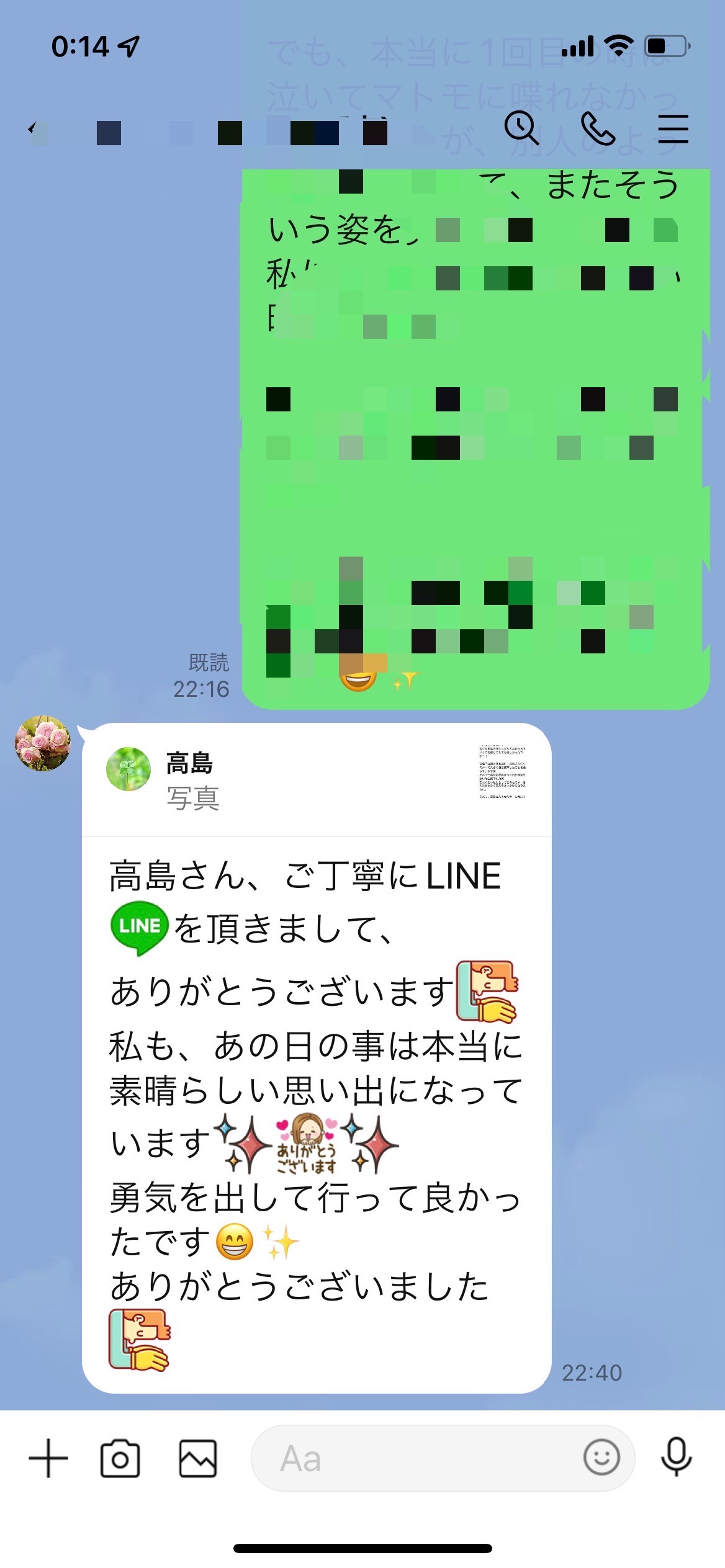Search within this chat

point(521,128)
